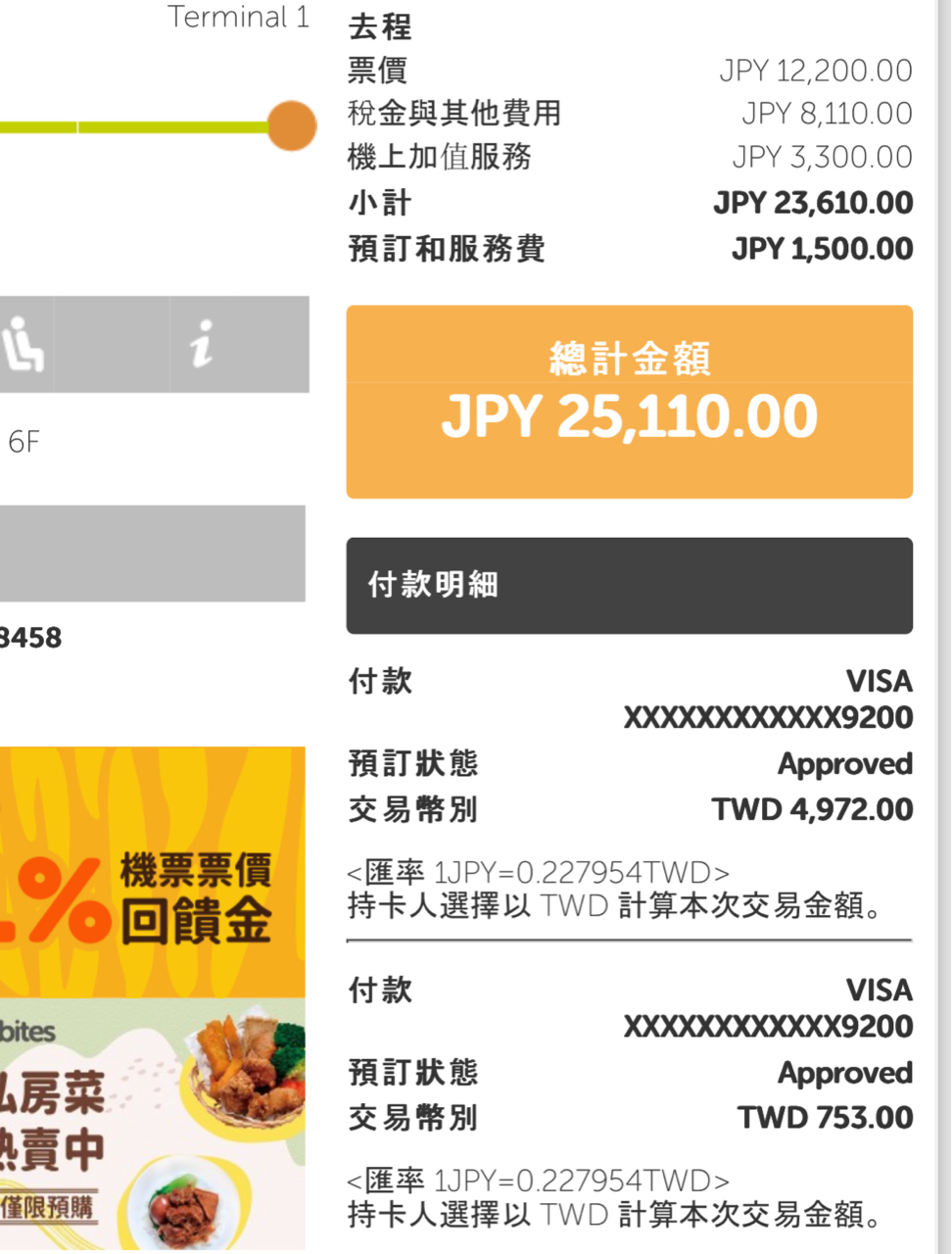Open the flight info icon tab
Image resolution: width=952 pixels, height=1254 pixels.
tap(201, 345)
